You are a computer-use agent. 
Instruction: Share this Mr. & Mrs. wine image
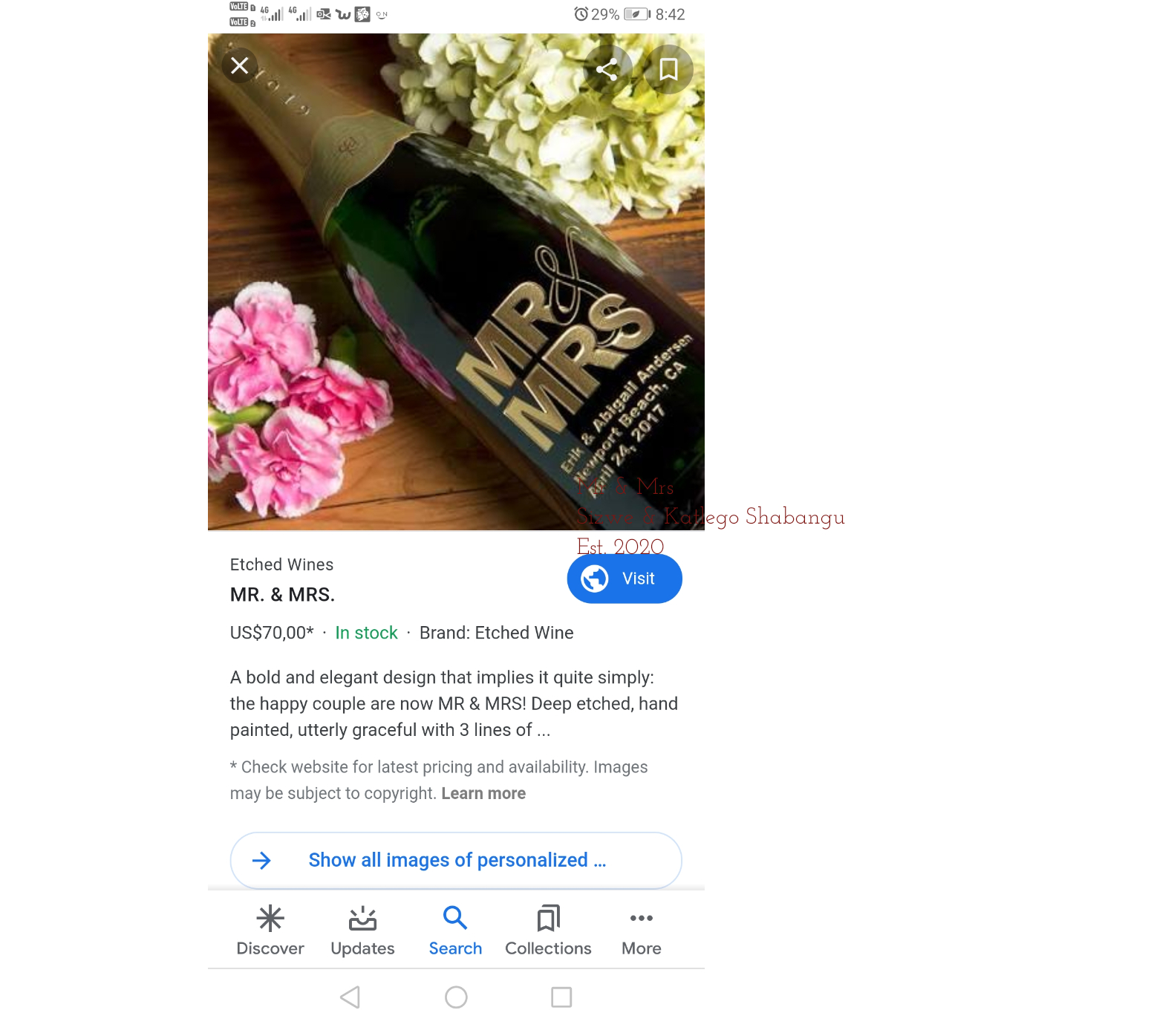(607, 70)
